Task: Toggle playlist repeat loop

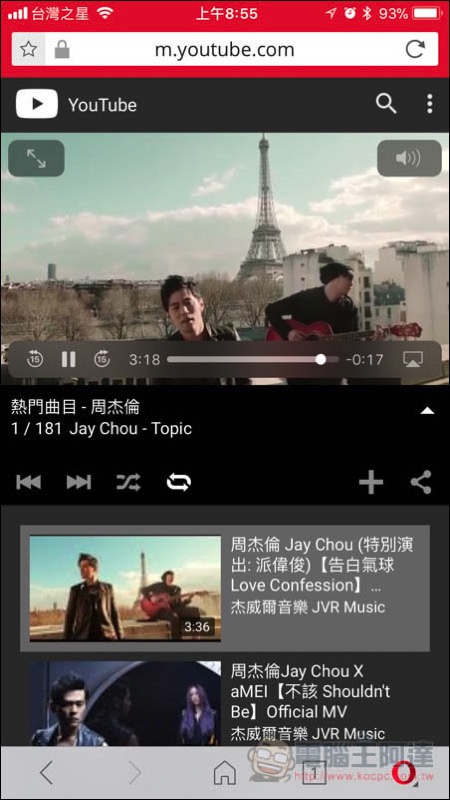Action: (179, 482)
